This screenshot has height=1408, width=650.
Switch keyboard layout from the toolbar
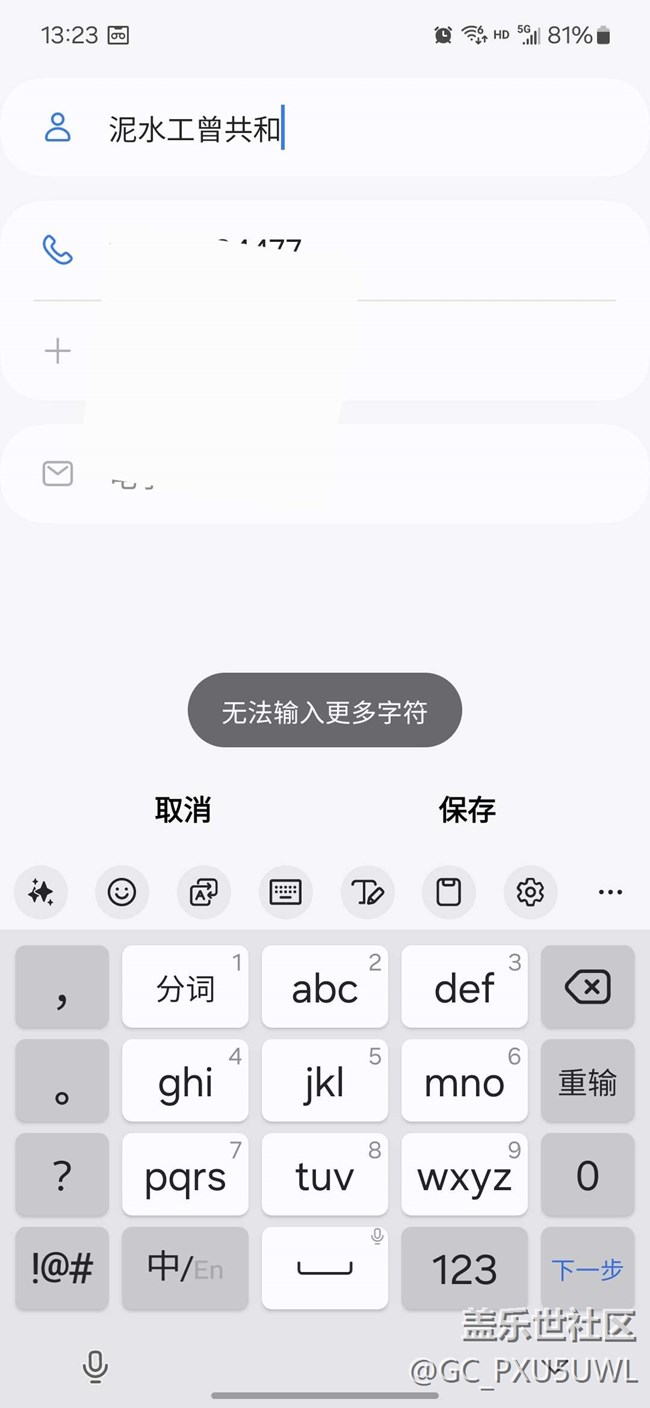pos(285,892)
